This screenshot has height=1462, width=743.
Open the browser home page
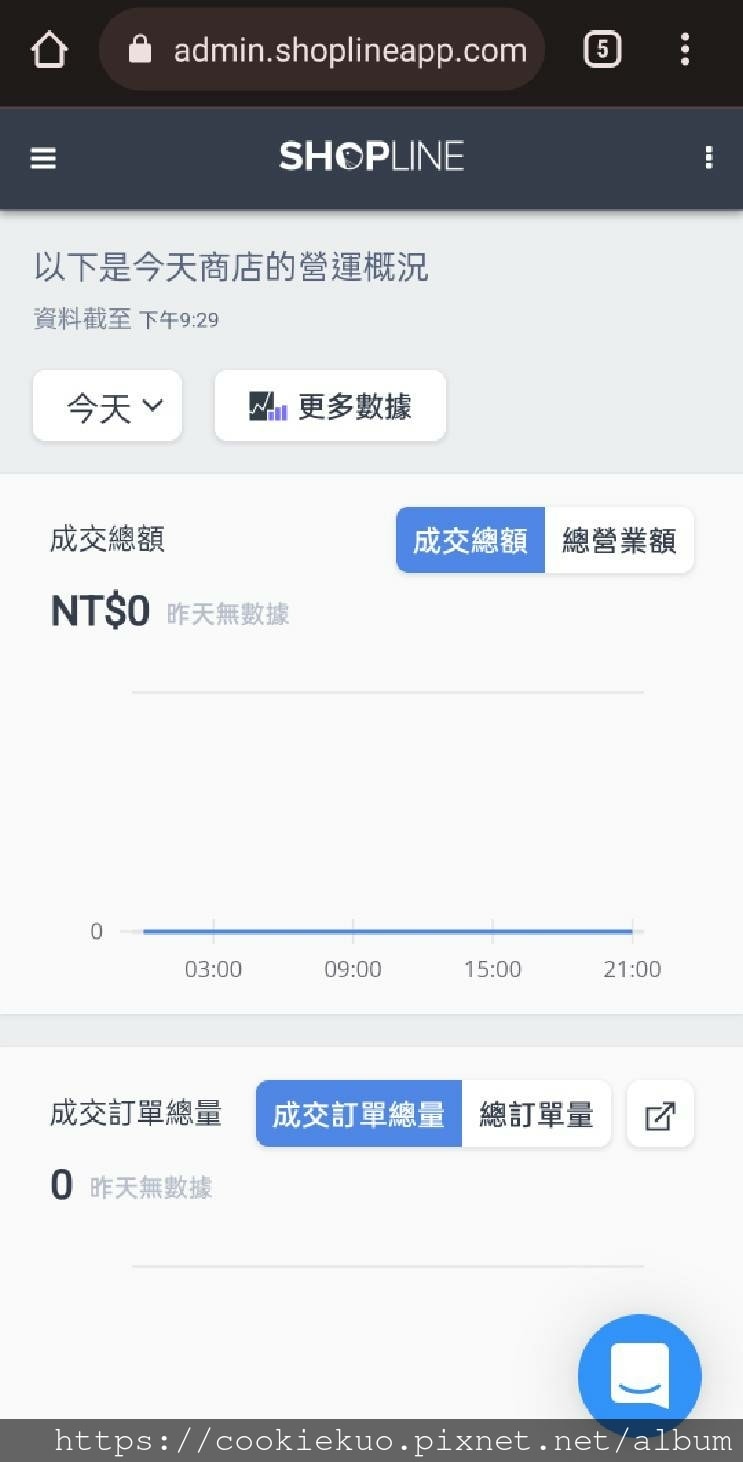(x=49, y=50)
